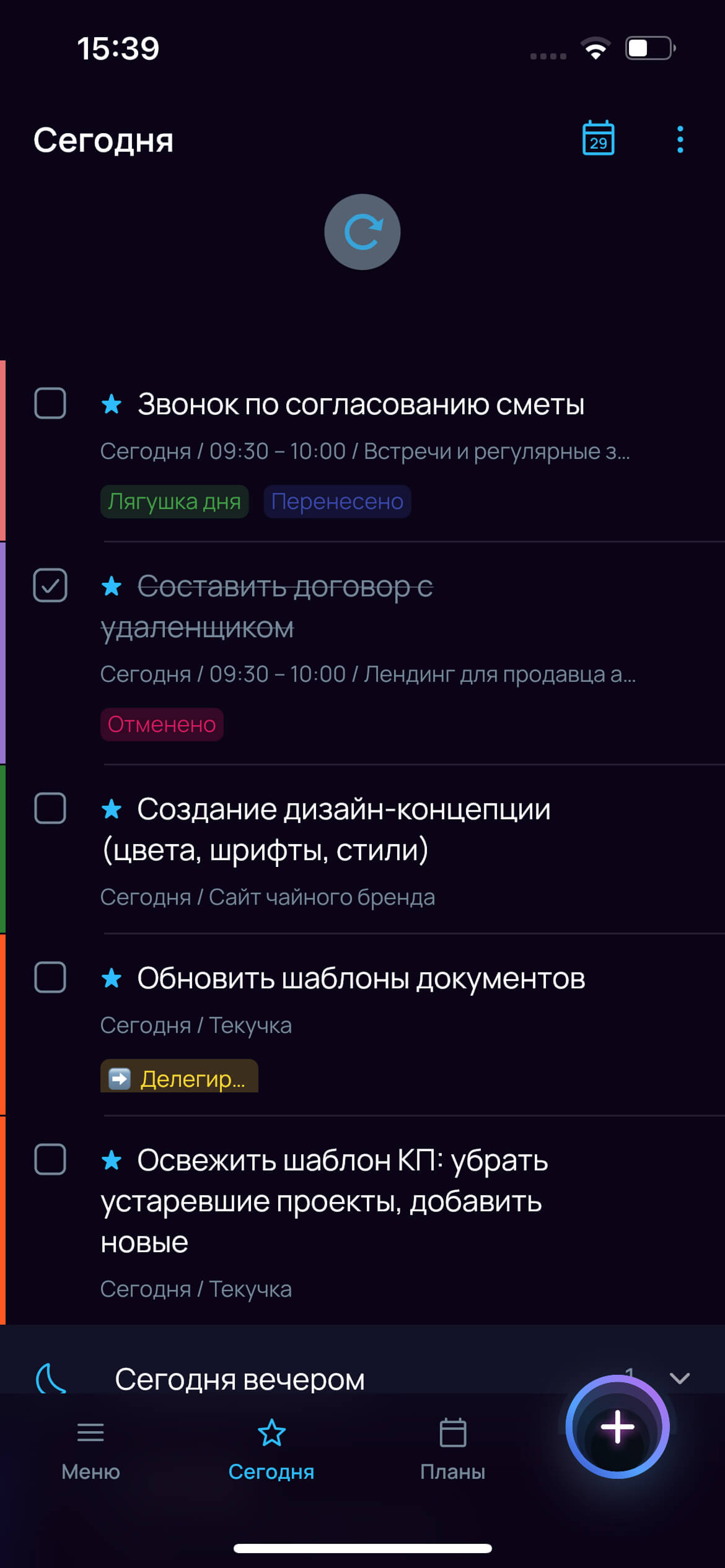Open the "Обновить шаблоны документов" task details
The height and width of the screenshot is (1568, 725).
pyautogui.click(x=361, y=978)
